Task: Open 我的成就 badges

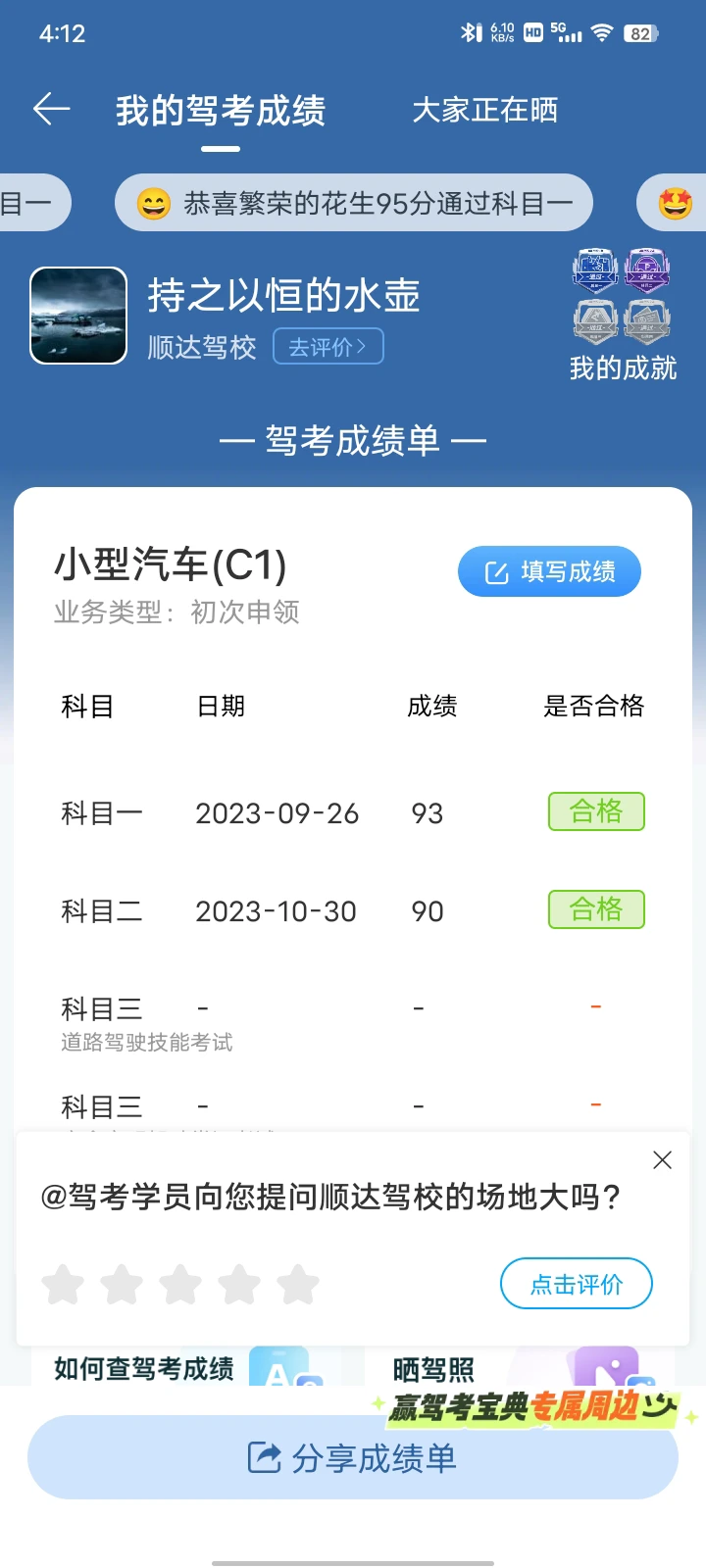Action: click(623, 316)
